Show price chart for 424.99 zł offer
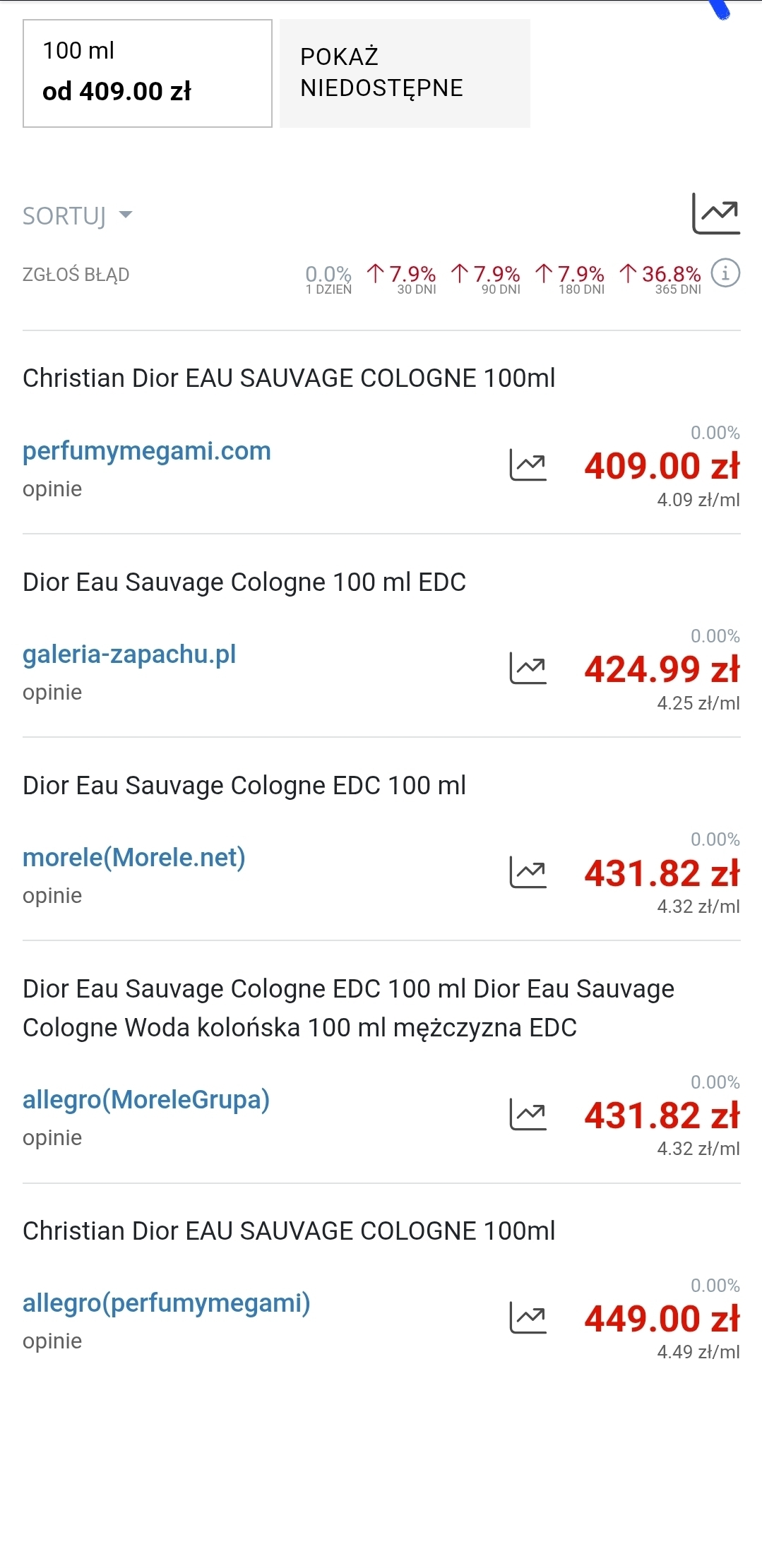The image size is (762, 1568). (528, 669)
